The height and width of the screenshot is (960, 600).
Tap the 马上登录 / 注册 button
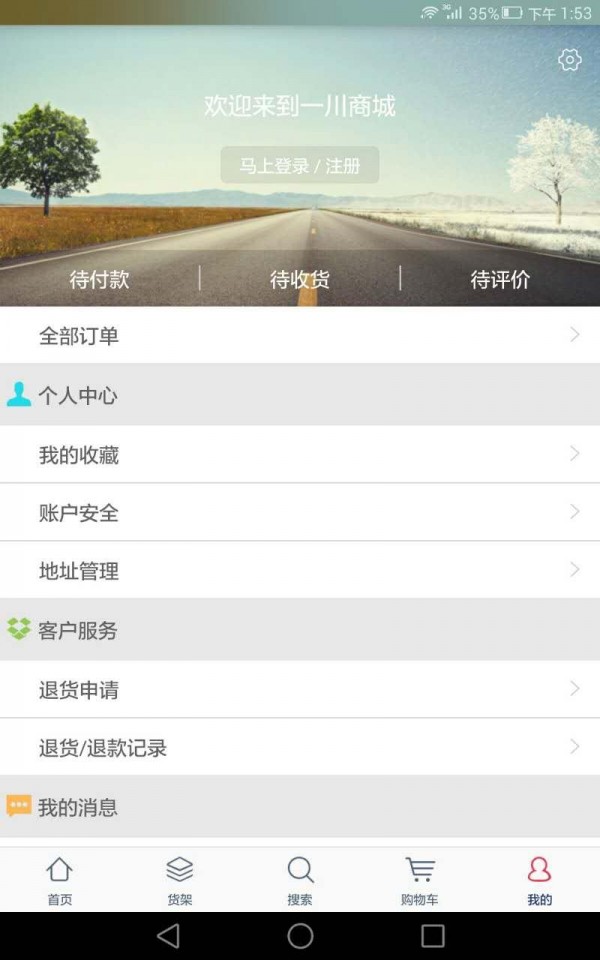coord(299,165)
